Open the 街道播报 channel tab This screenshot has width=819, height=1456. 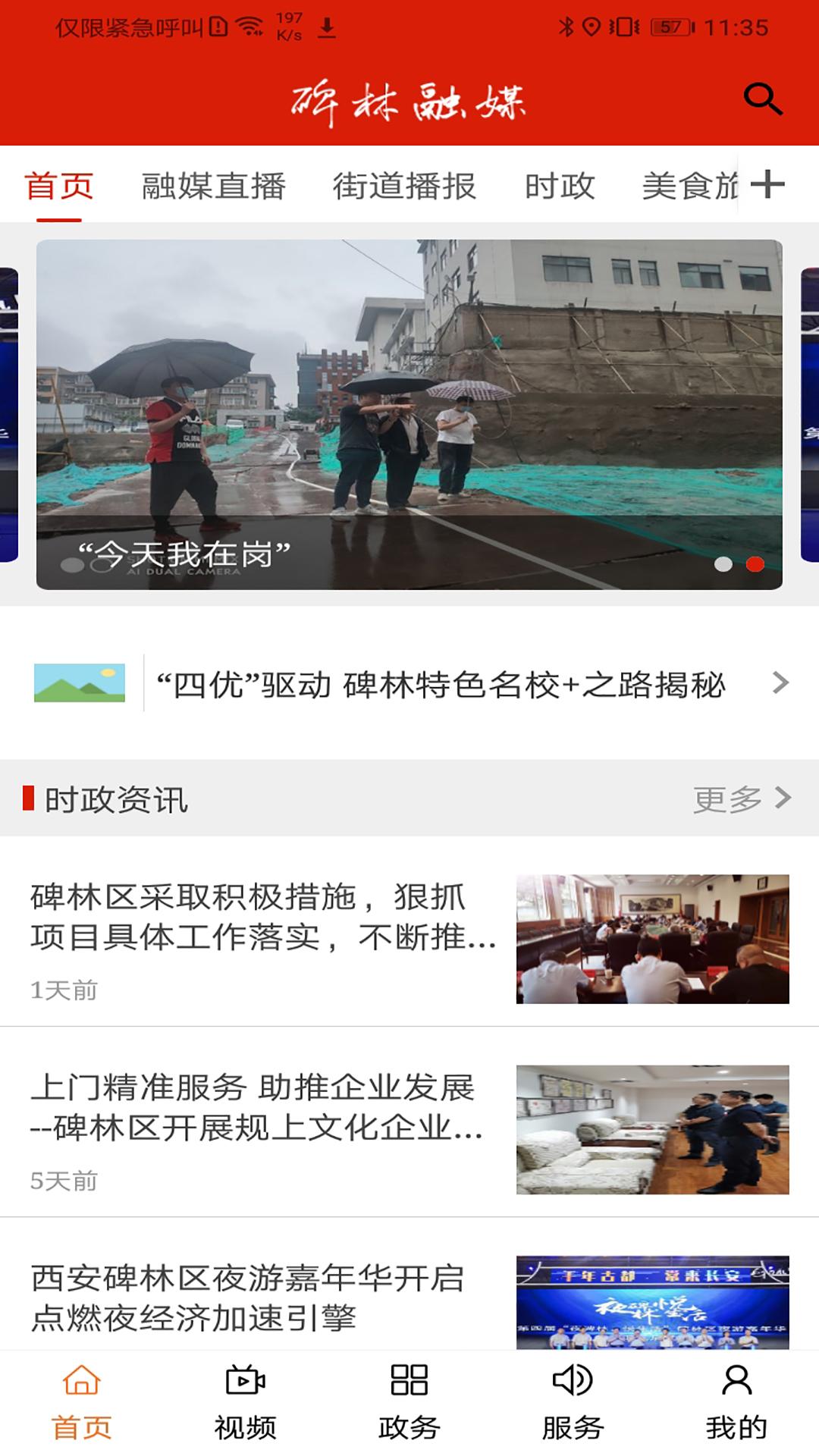pyautogui.click(x=406, y=184)
